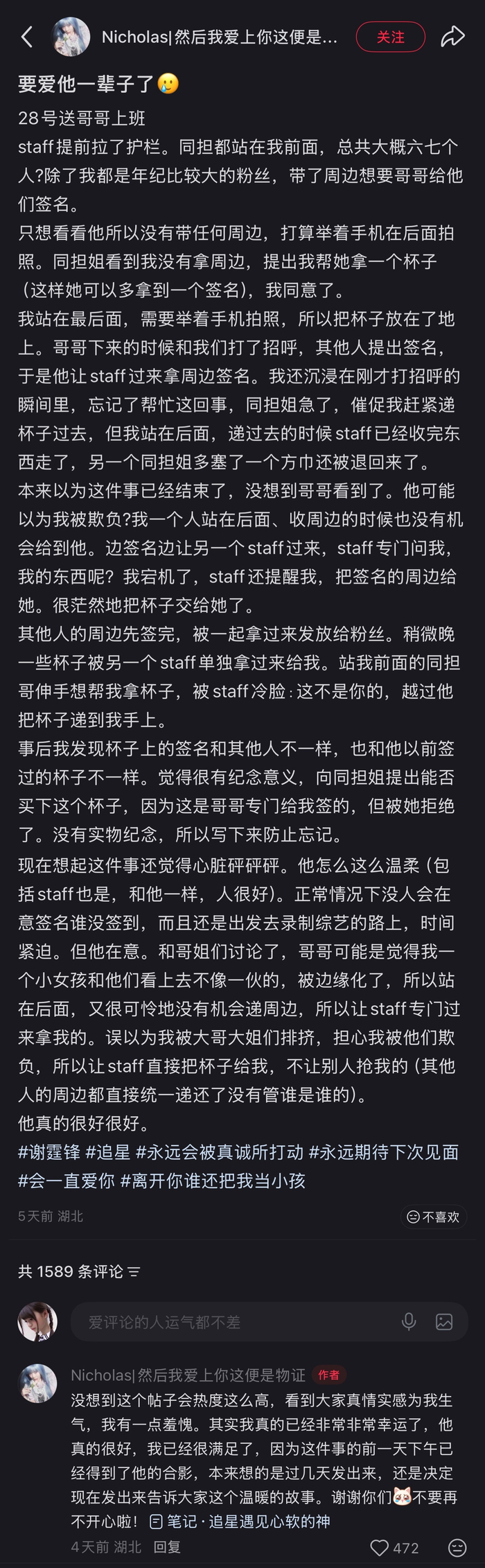This screenshot has height=1568, width=485.
Task: Attach a picture to the comment
Action: point(444,1322)
